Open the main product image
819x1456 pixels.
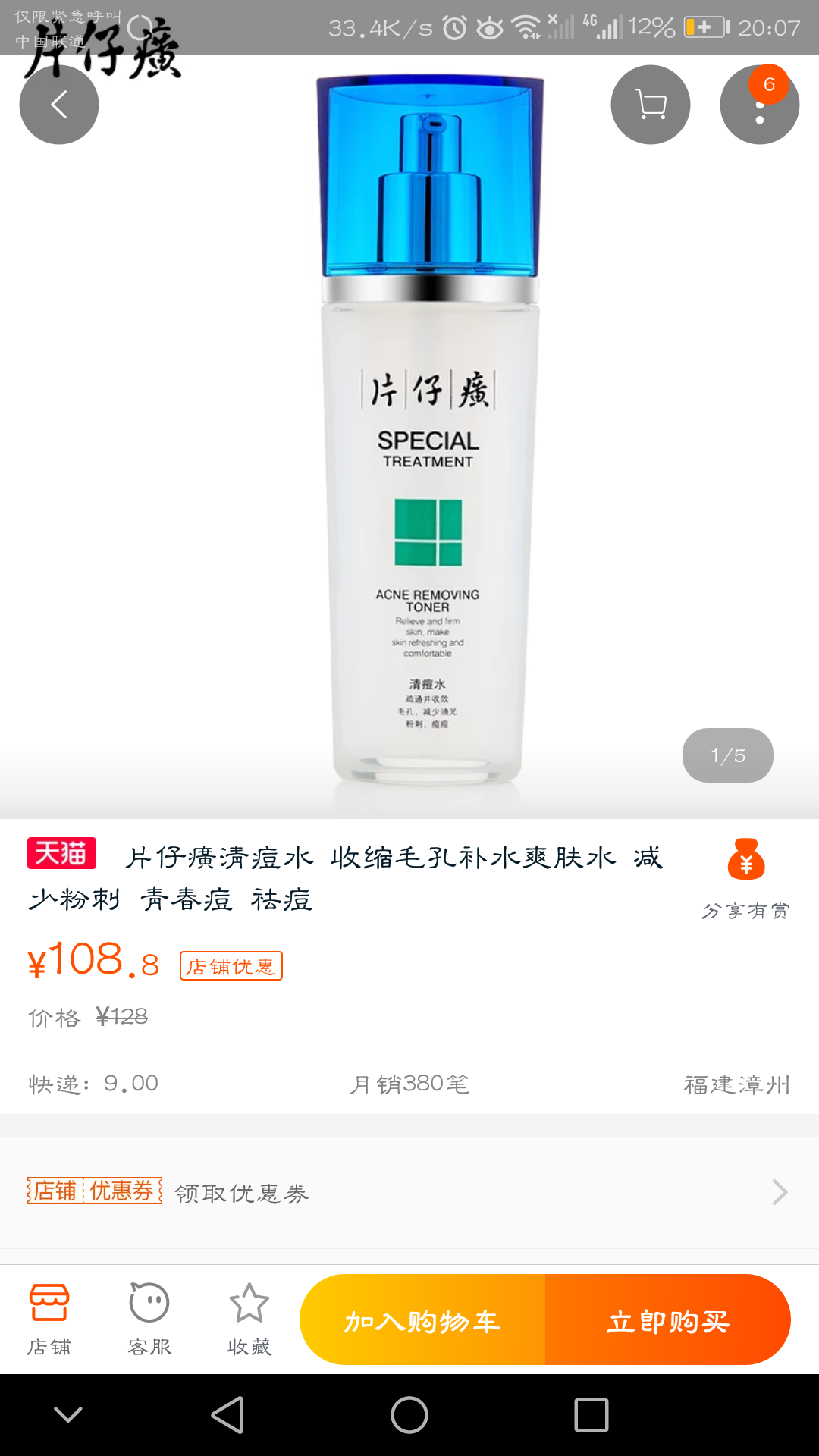(428, 432)
